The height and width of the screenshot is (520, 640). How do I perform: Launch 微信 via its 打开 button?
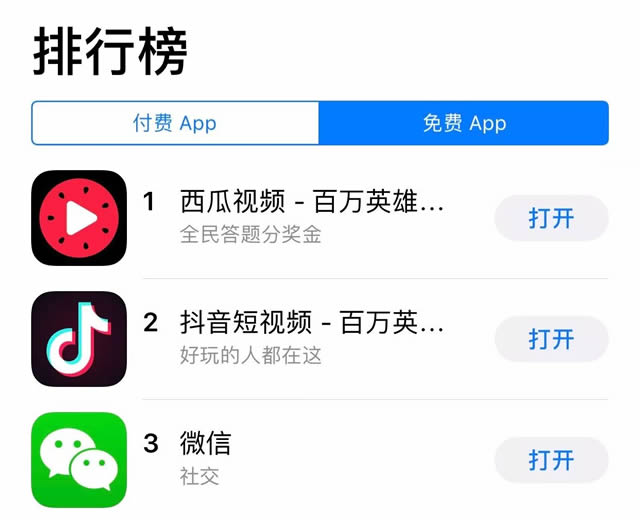(x=551, y=460)
